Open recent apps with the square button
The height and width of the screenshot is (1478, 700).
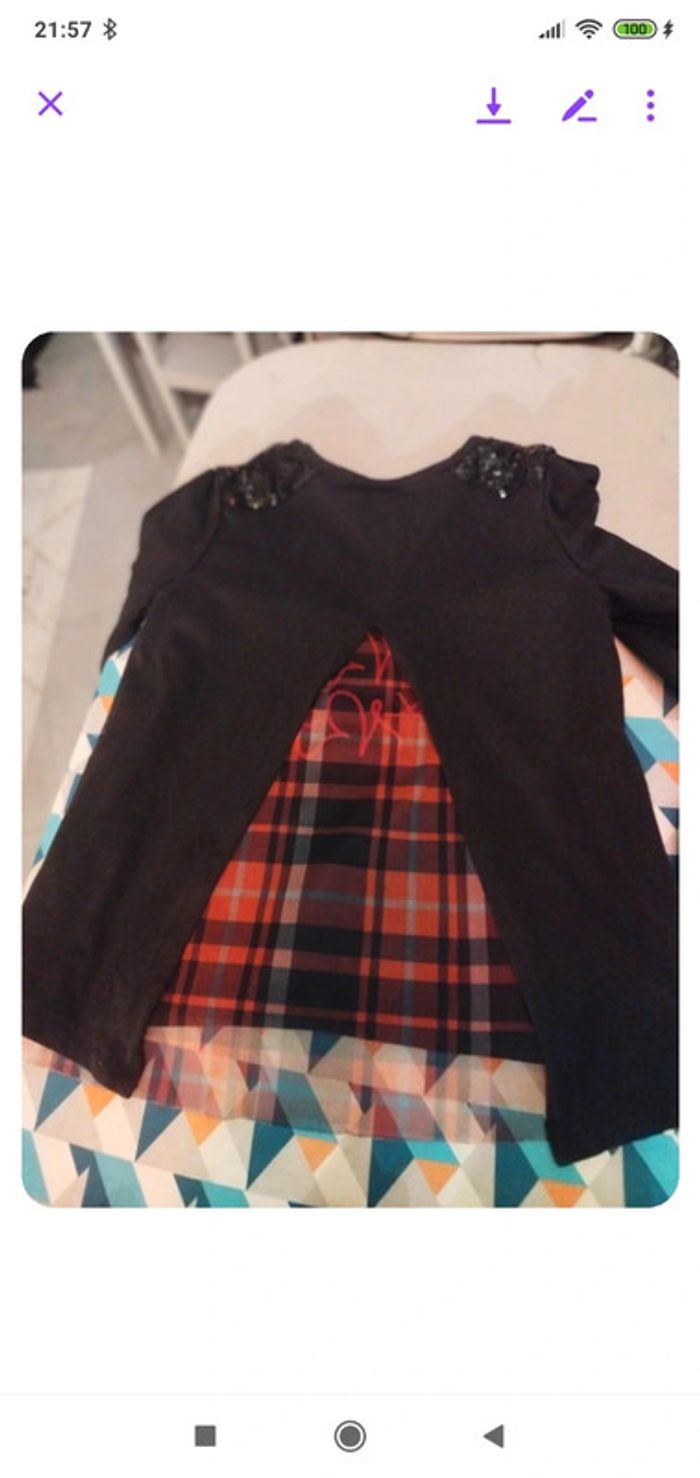tap(205, 1436)
